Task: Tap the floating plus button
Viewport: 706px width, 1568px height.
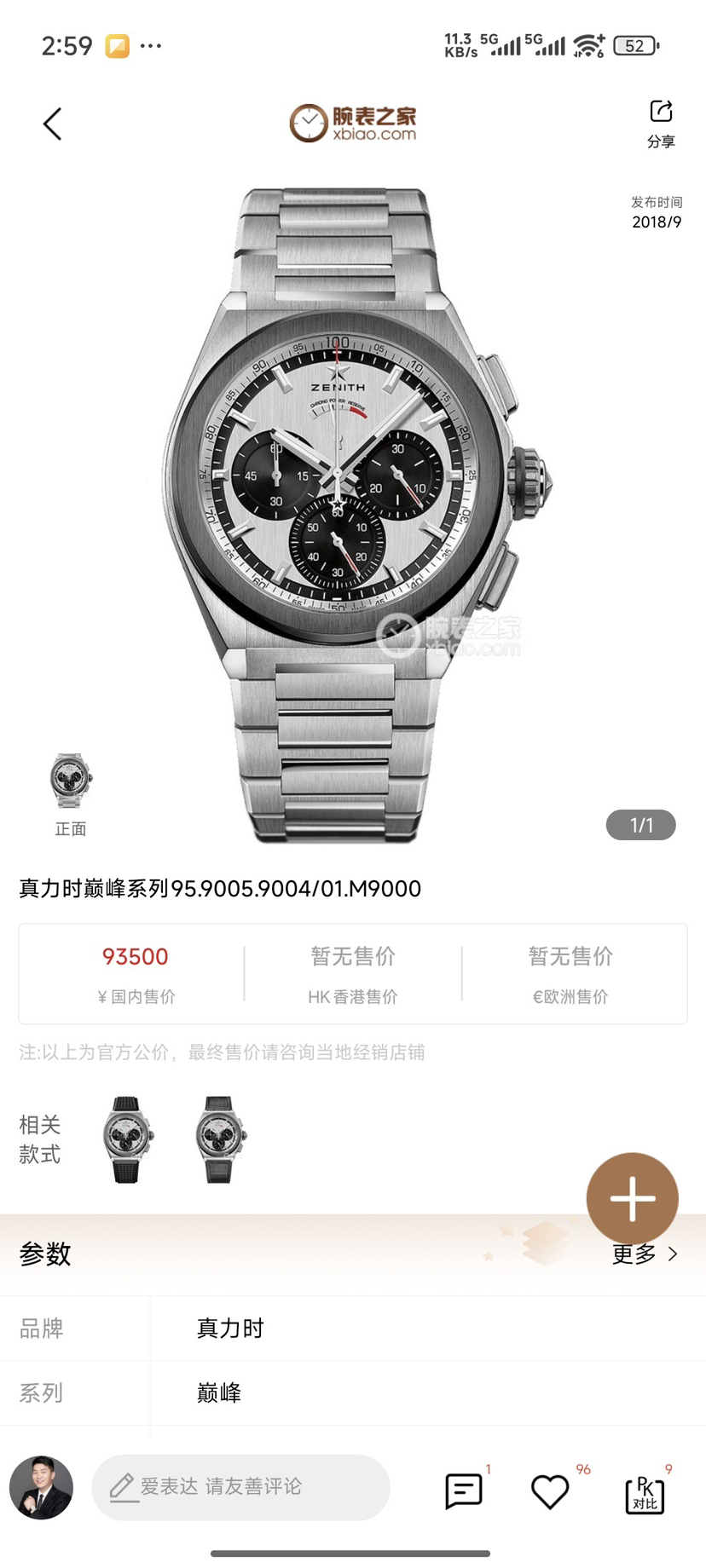Action: pos(632,1199)
